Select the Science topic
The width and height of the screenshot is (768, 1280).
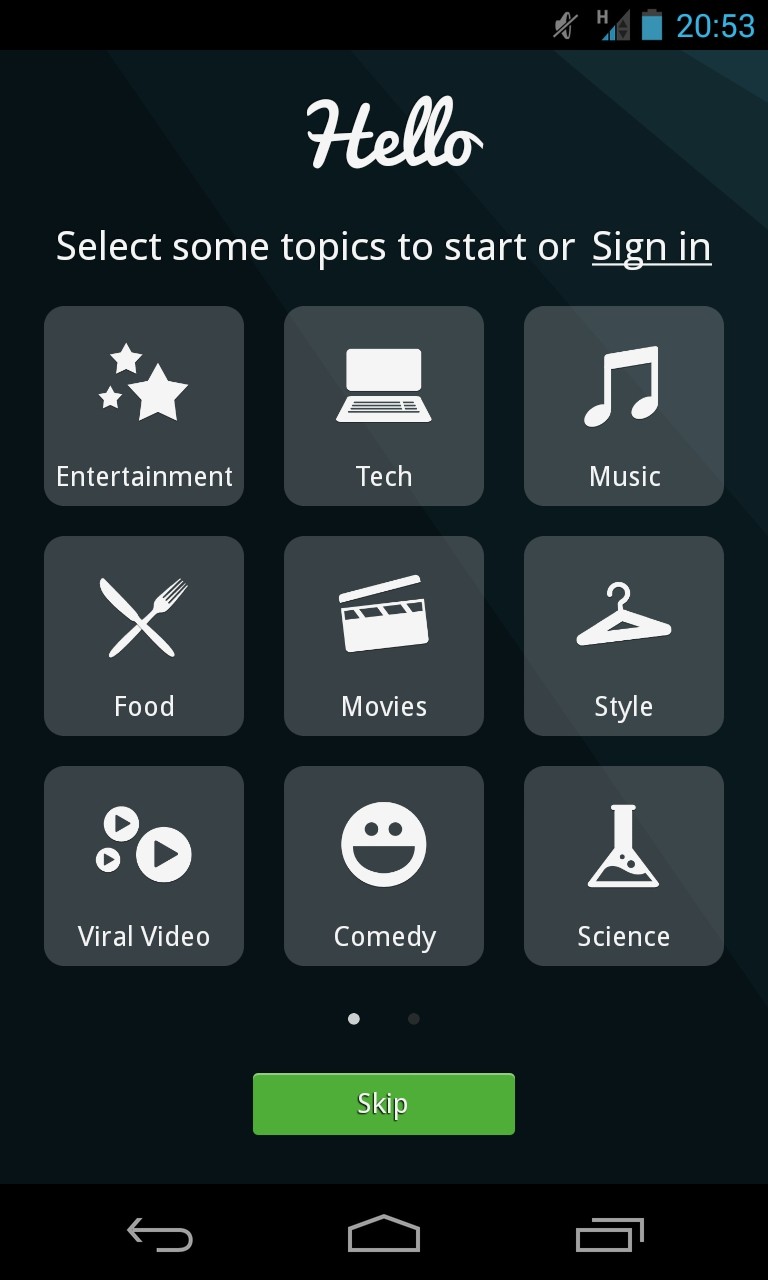[624, 866]
